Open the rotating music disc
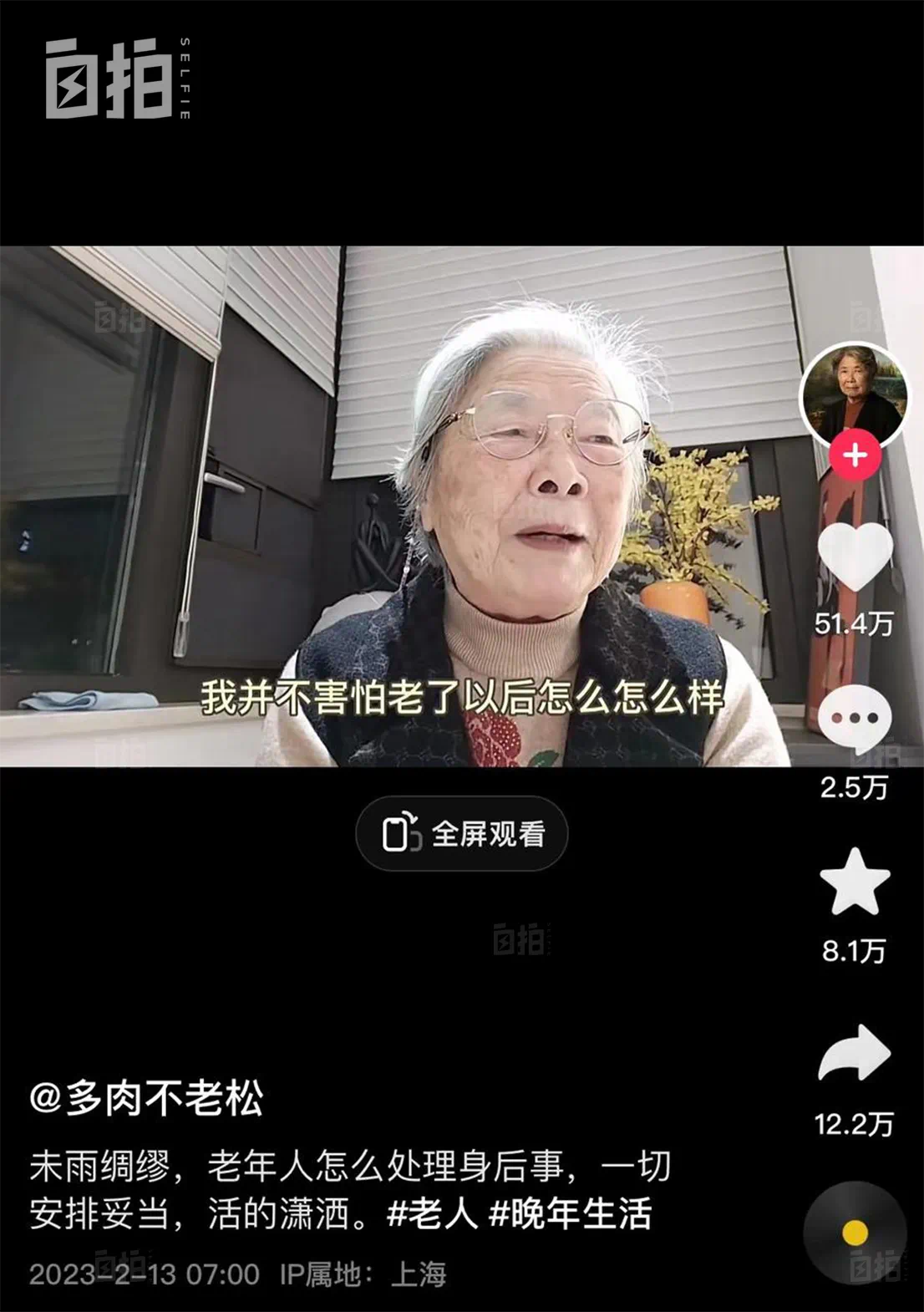Screen dimensions: 924x1312 pyautogui.click(x=854, y=1233)
